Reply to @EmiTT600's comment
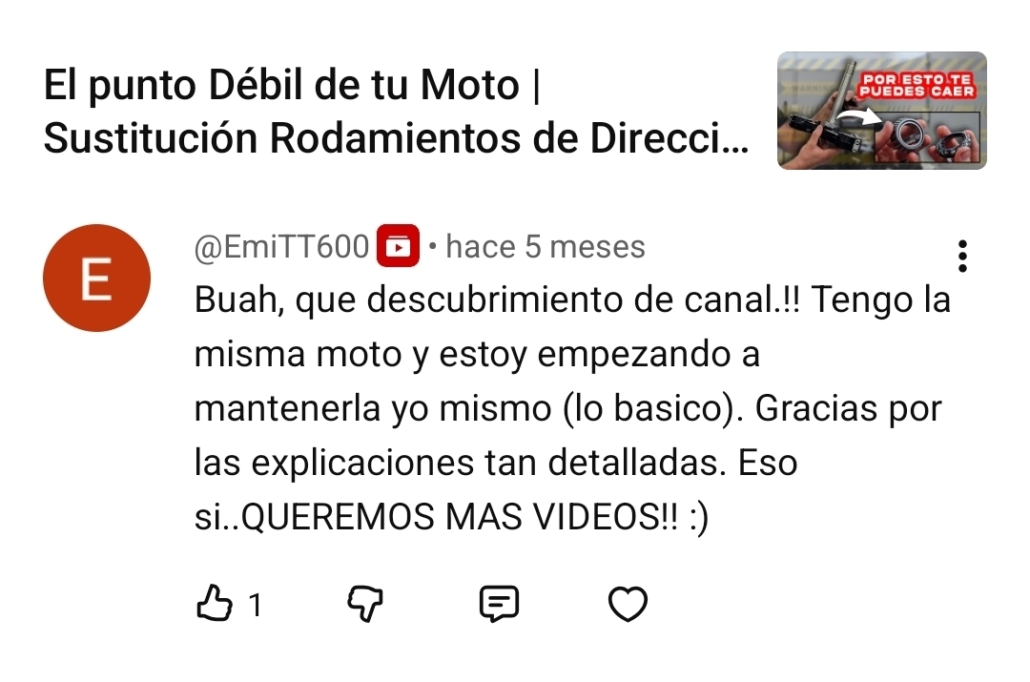Image resolution: width=1030 pixels, height=682 pixels. click(498, 604)
